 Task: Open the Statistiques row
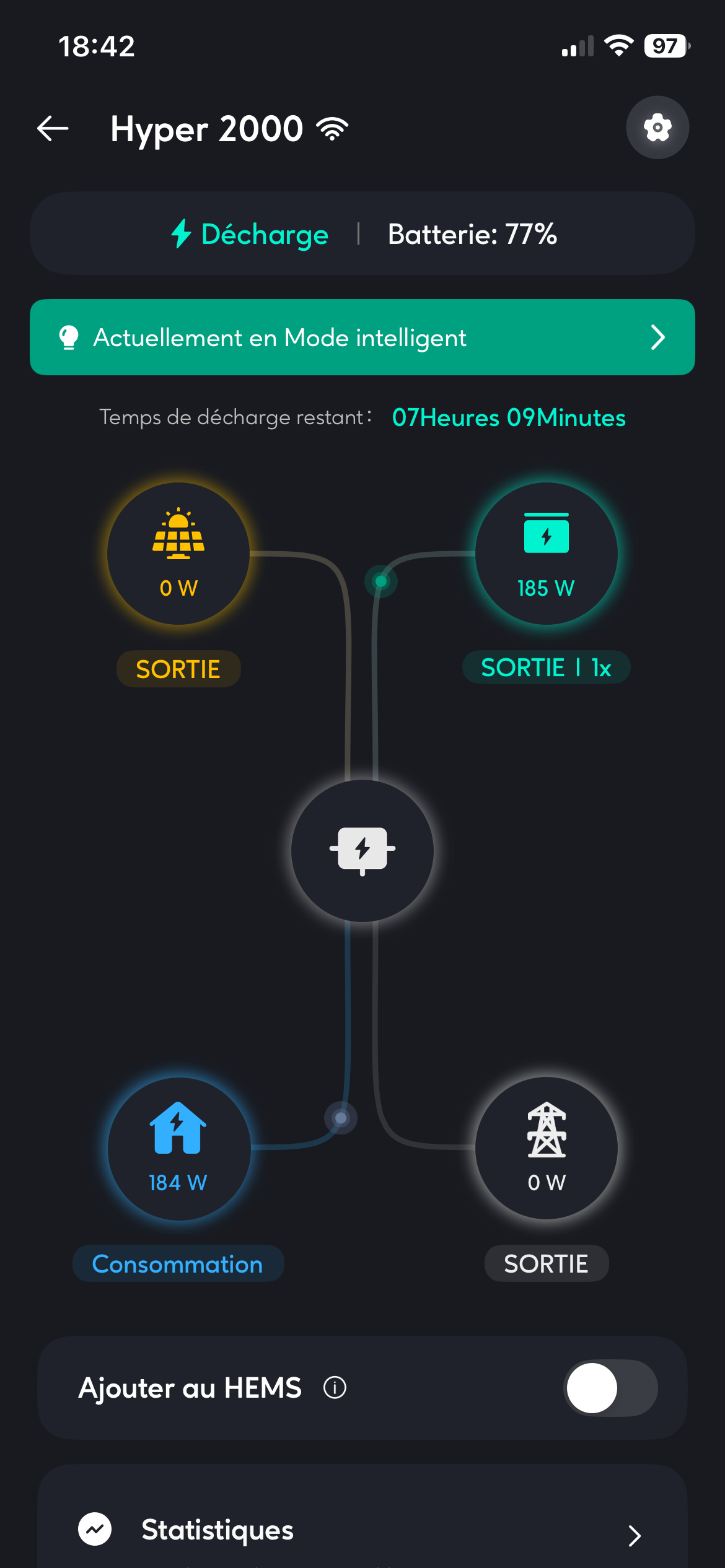tap(362, 1530)
